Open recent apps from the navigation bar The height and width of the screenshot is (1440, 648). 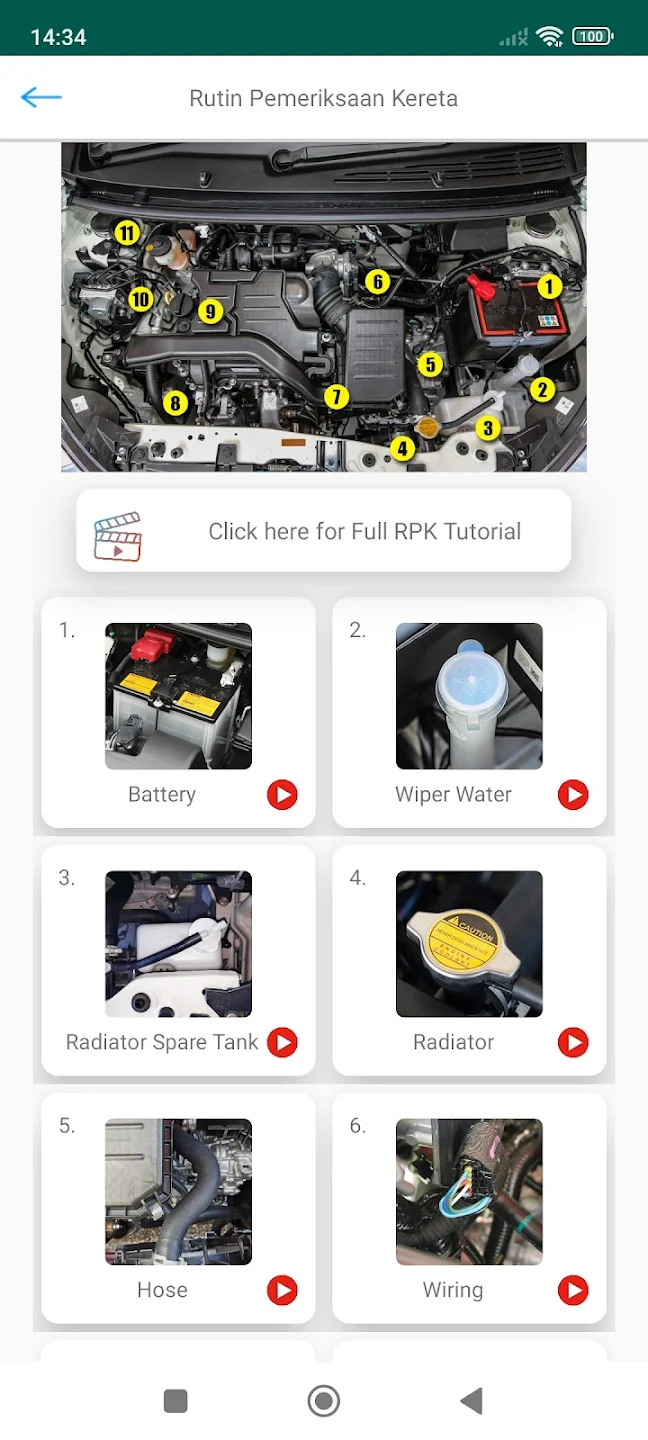coord(175,1401)
